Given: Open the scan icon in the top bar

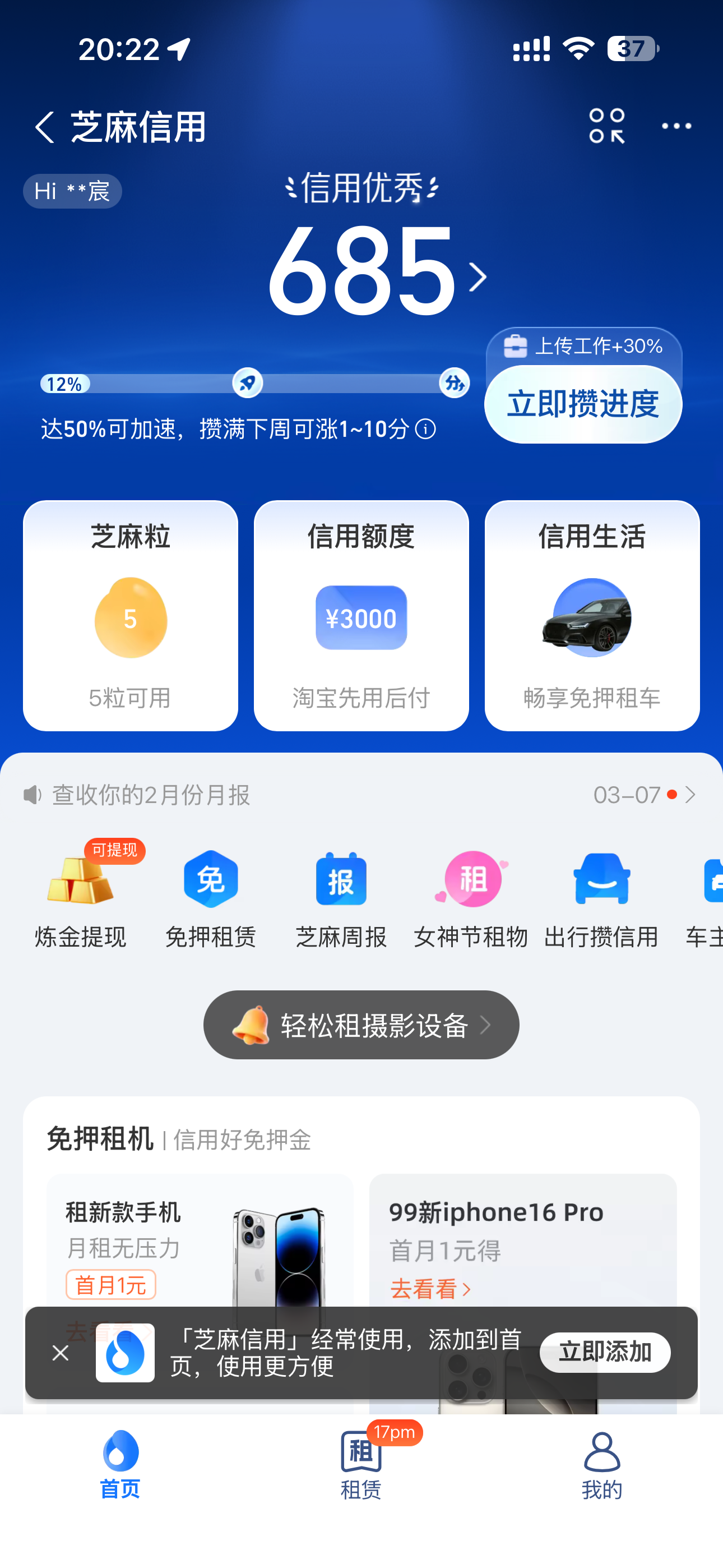Looking at the screenshot, I should 606,126.
